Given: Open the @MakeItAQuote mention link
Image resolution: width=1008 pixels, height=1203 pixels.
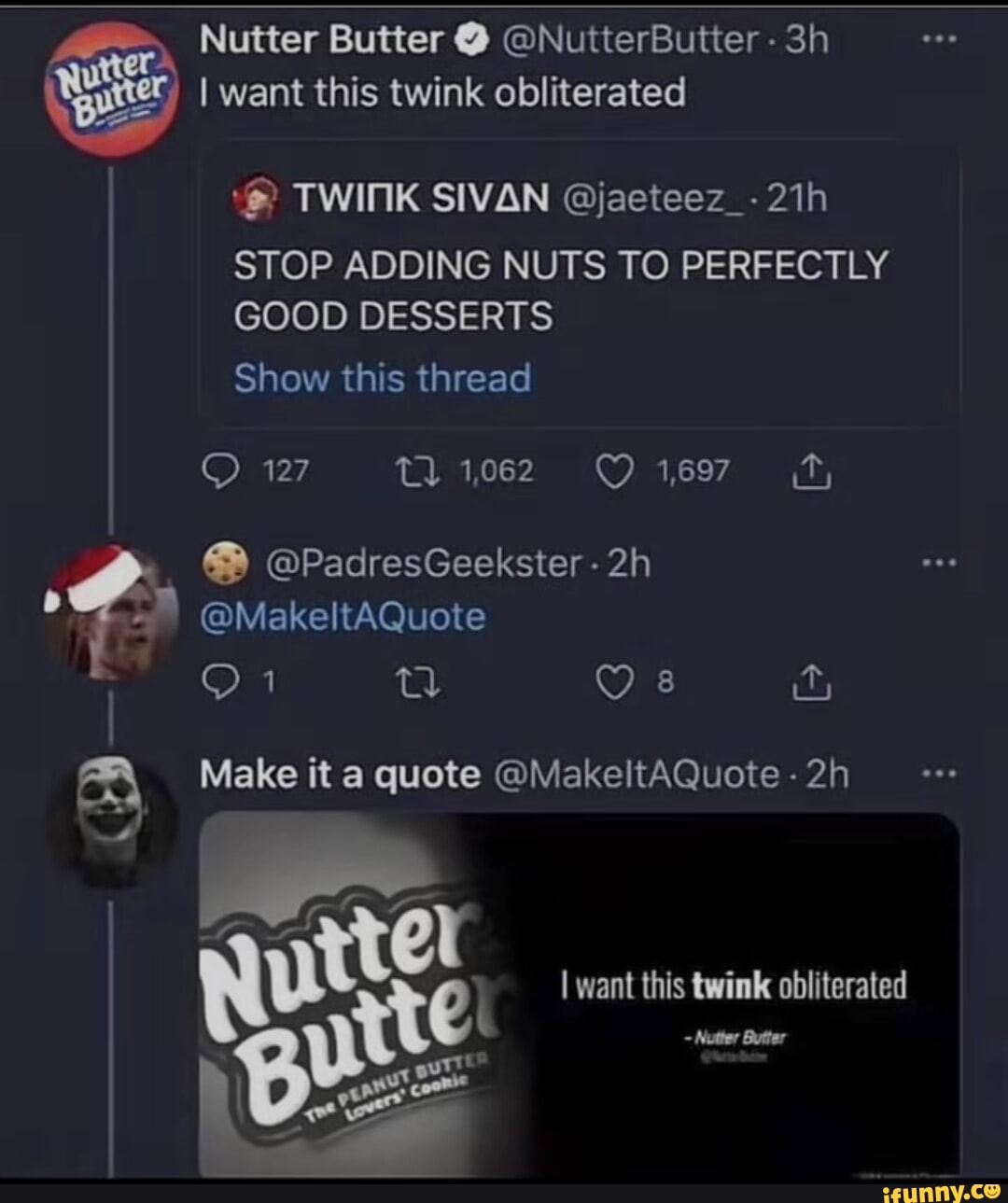Looking at the screenshot, I should (342, 616).
